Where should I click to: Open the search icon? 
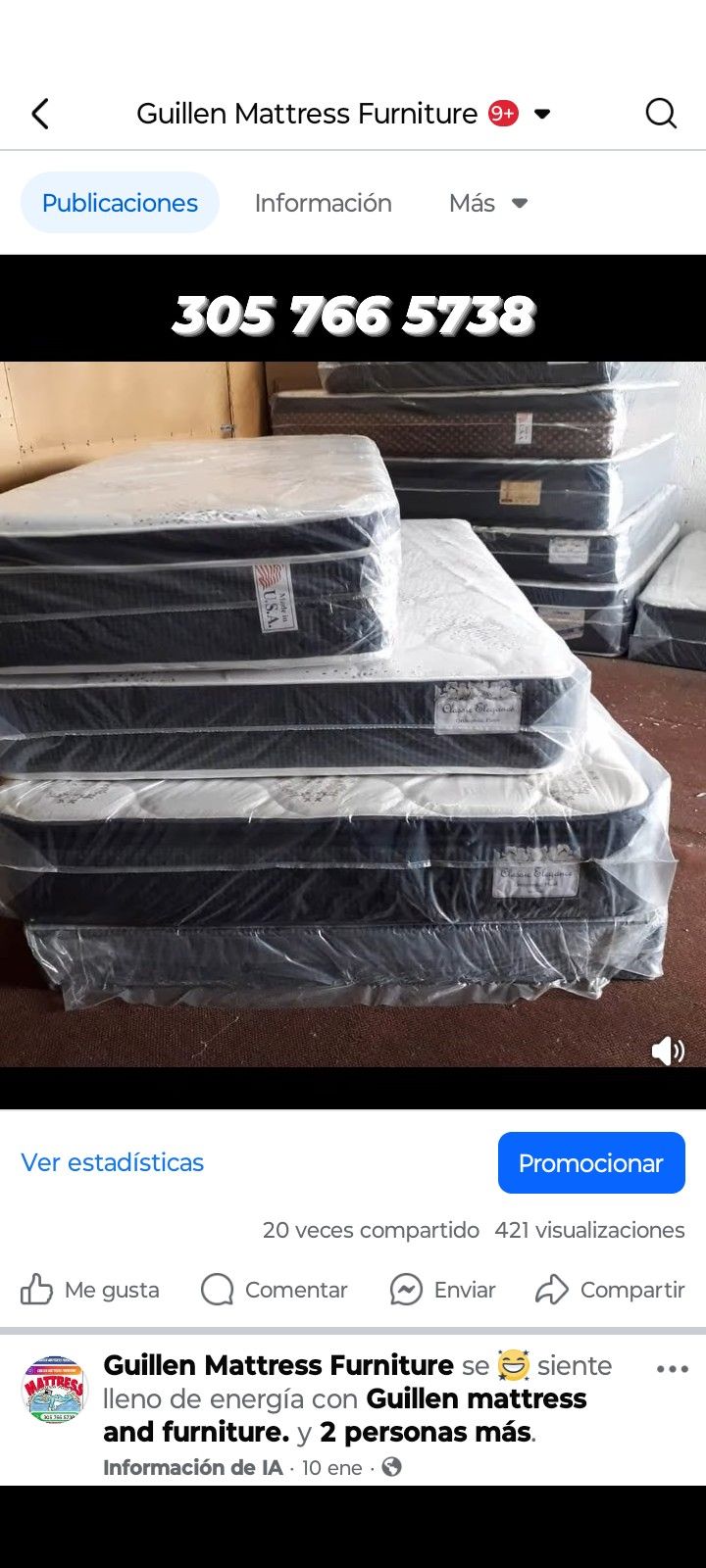tap(661, 113)
